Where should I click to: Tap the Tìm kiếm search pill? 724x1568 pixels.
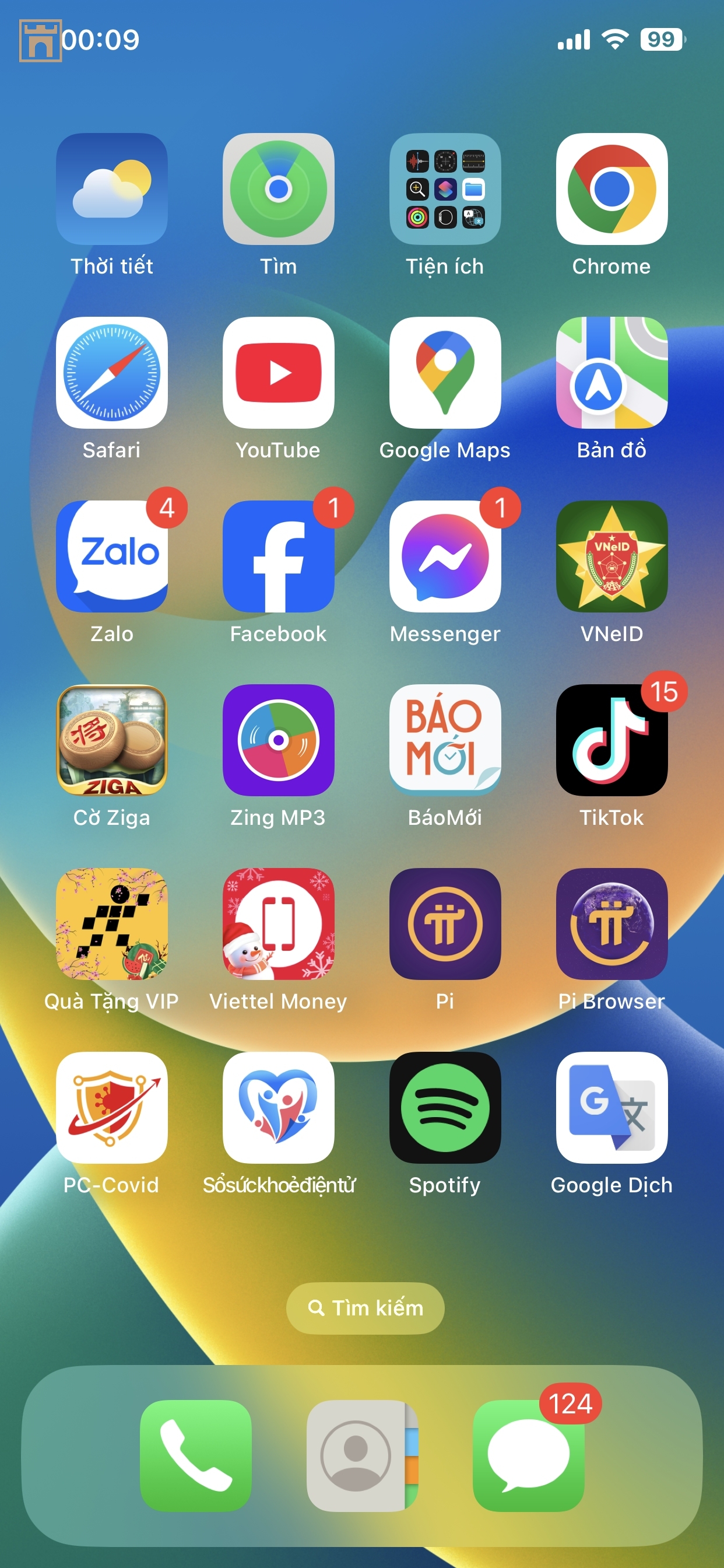pos(365,1308)
